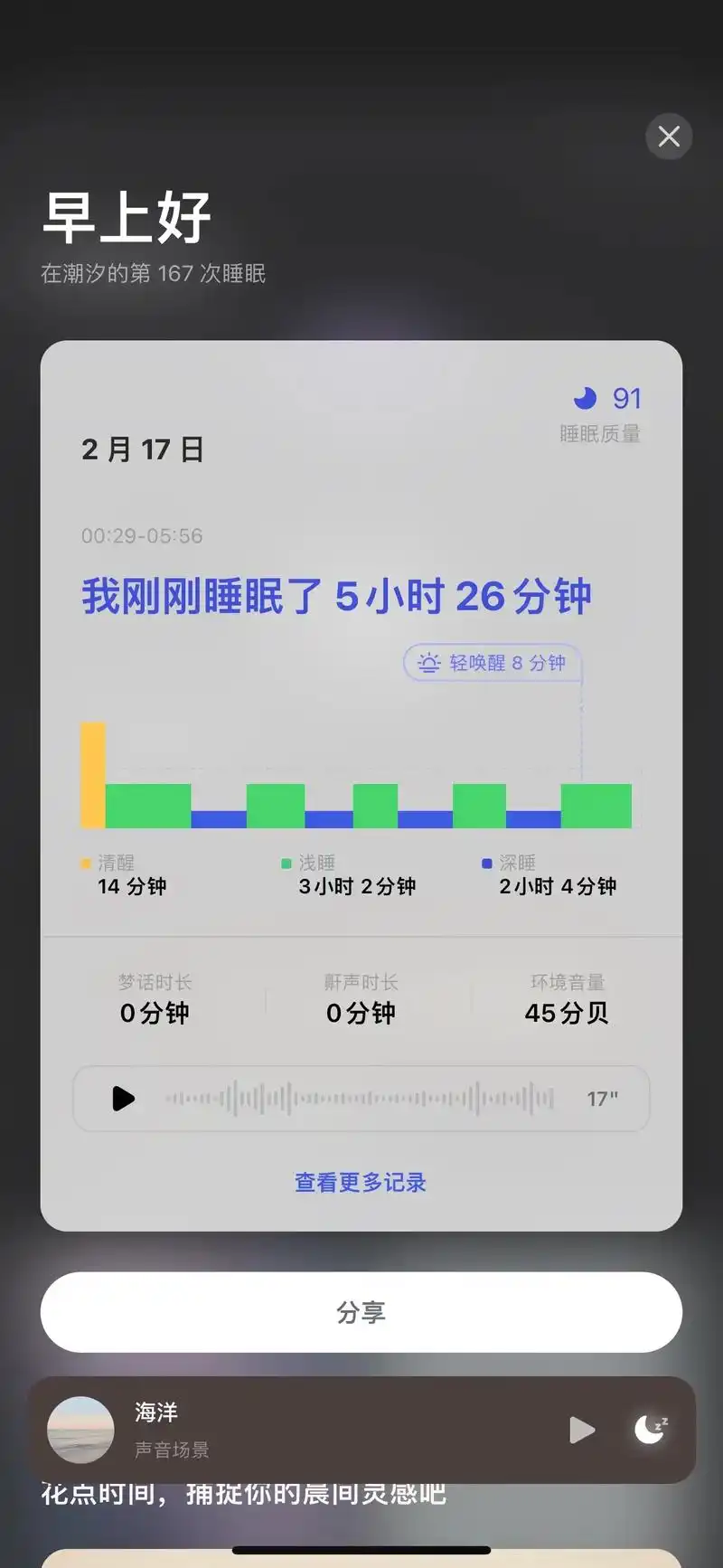Tap the moon icon beside sleep score 91

(586, 398)
